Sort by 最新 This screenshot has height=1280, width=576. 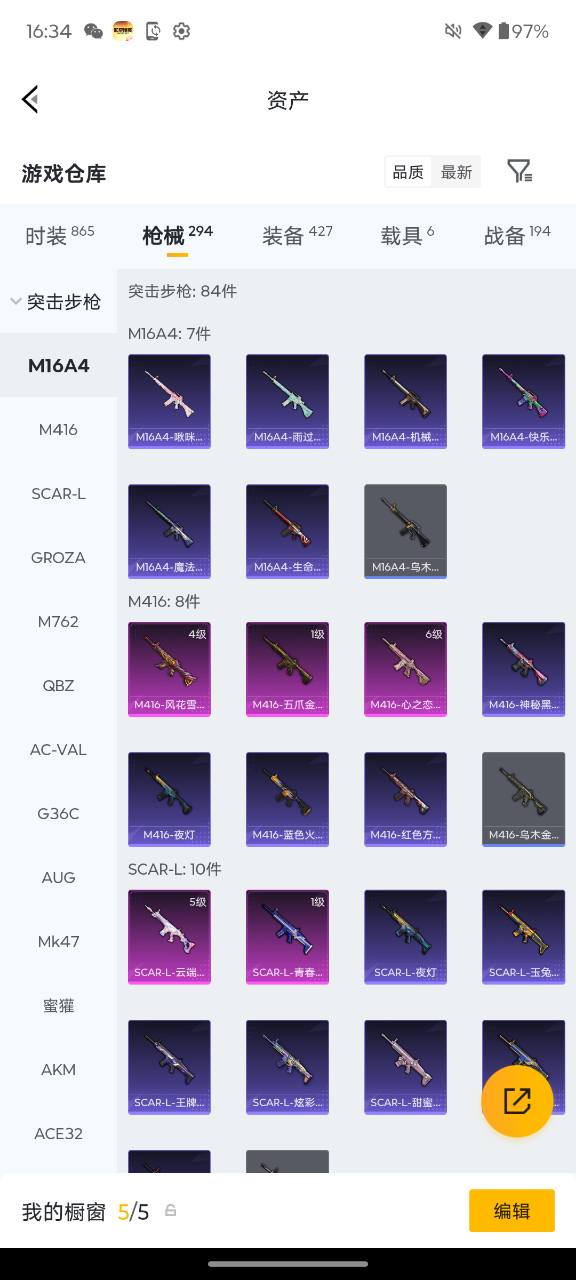(x=456, y=172)
